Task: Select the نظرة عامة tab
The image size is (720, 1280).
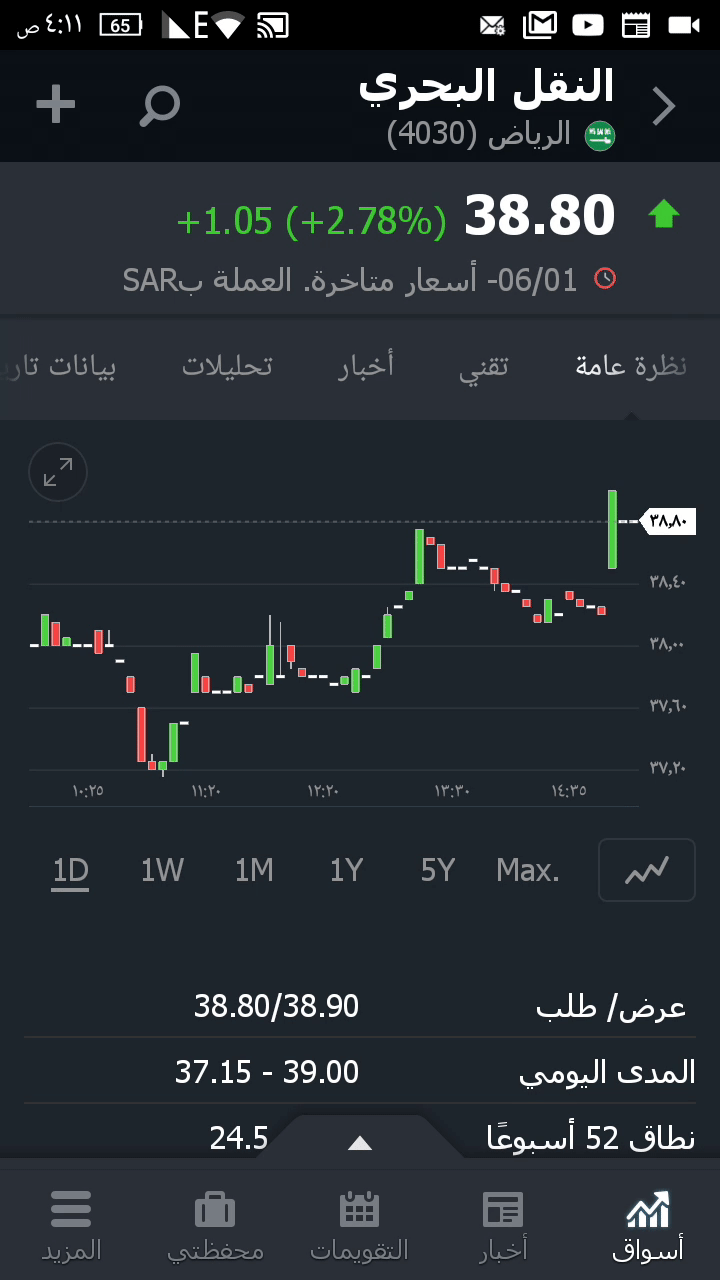Action: click(x=631, y=366)
